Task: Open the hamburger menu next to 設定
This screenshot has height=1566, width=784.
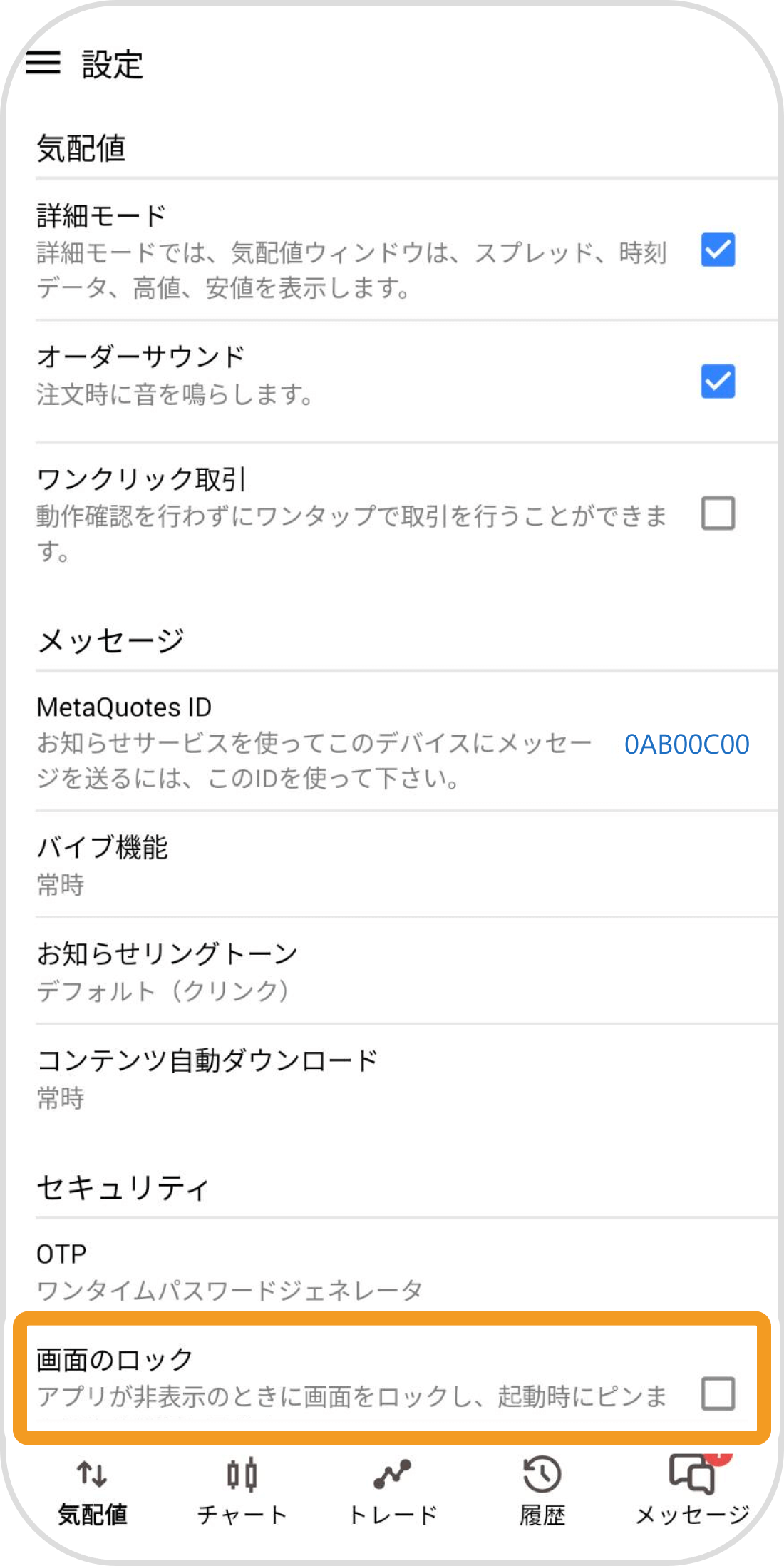Action: coord(45,64)
